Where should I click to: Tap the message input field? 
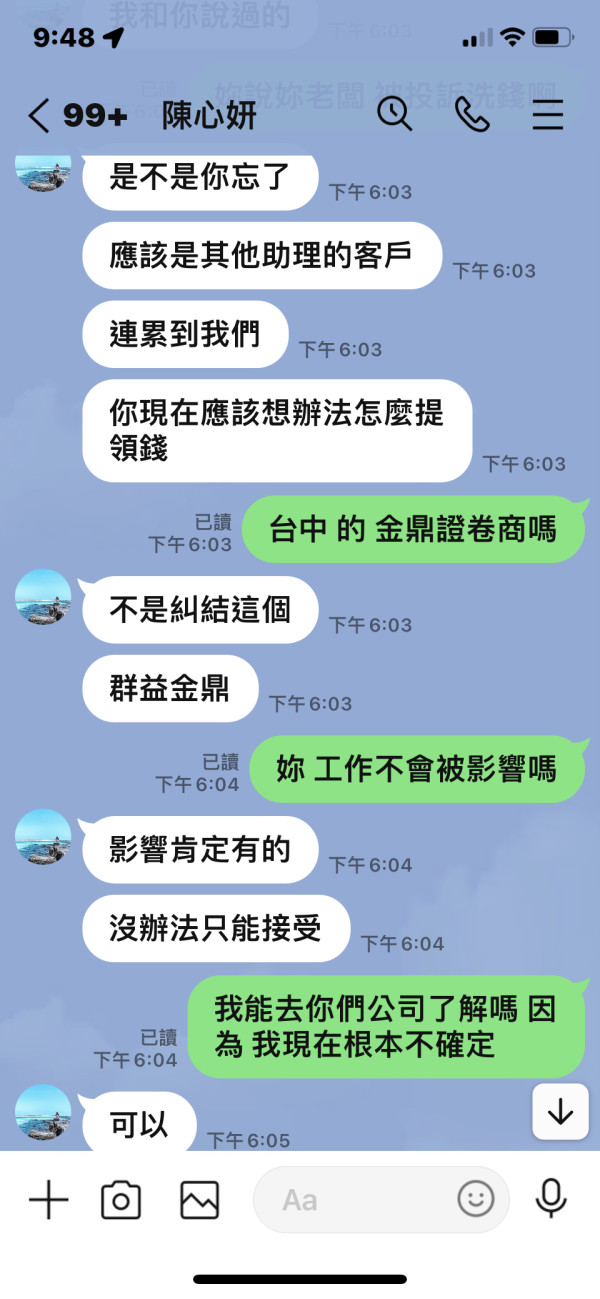[x=381, y=1199]
